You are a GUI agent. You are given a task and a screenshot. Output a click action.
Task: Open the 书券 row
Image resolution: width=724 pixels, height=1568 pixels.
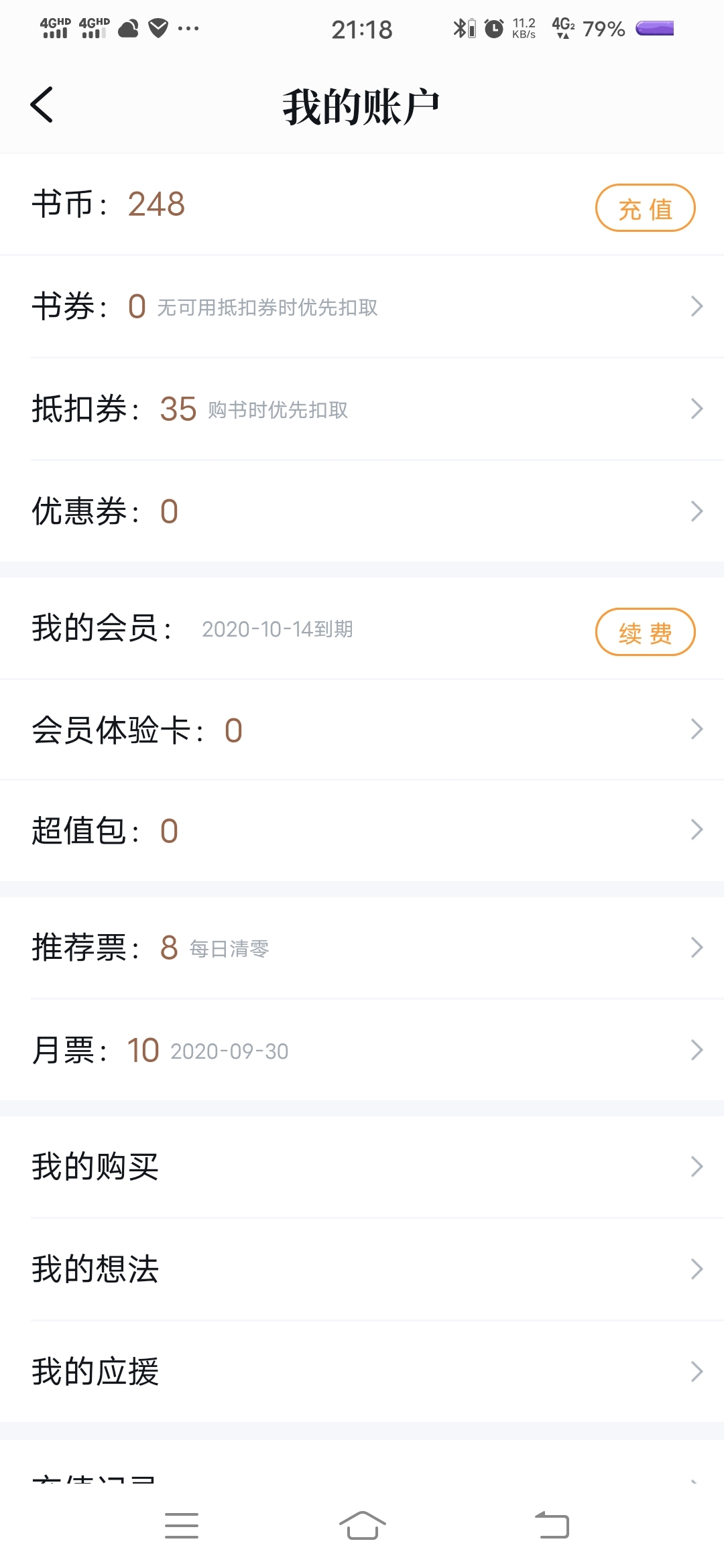(x=362, y=306)
